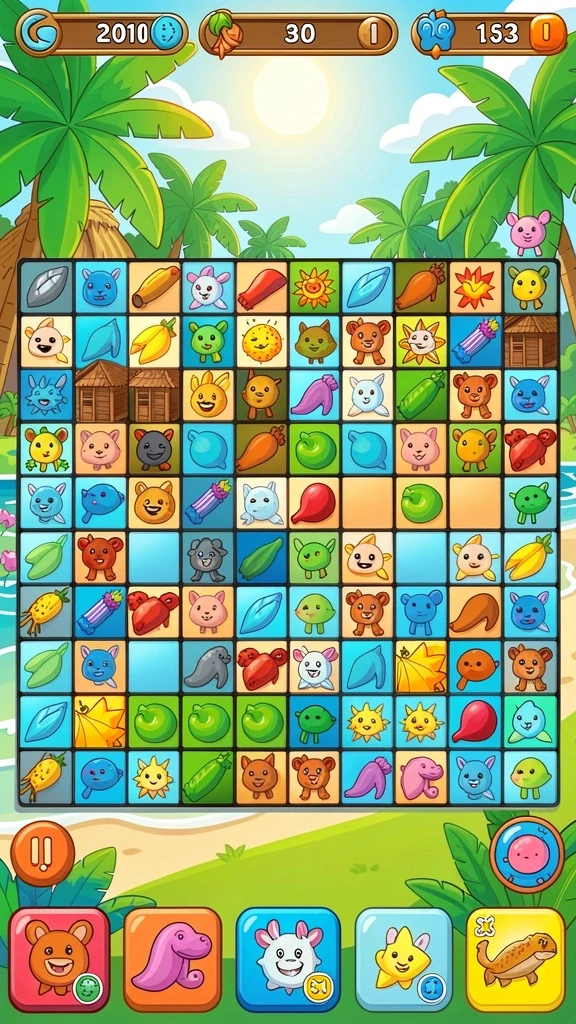576x1024 pixels.
Task: Tap the blue button beside 2010
Action: coord(167,33)
